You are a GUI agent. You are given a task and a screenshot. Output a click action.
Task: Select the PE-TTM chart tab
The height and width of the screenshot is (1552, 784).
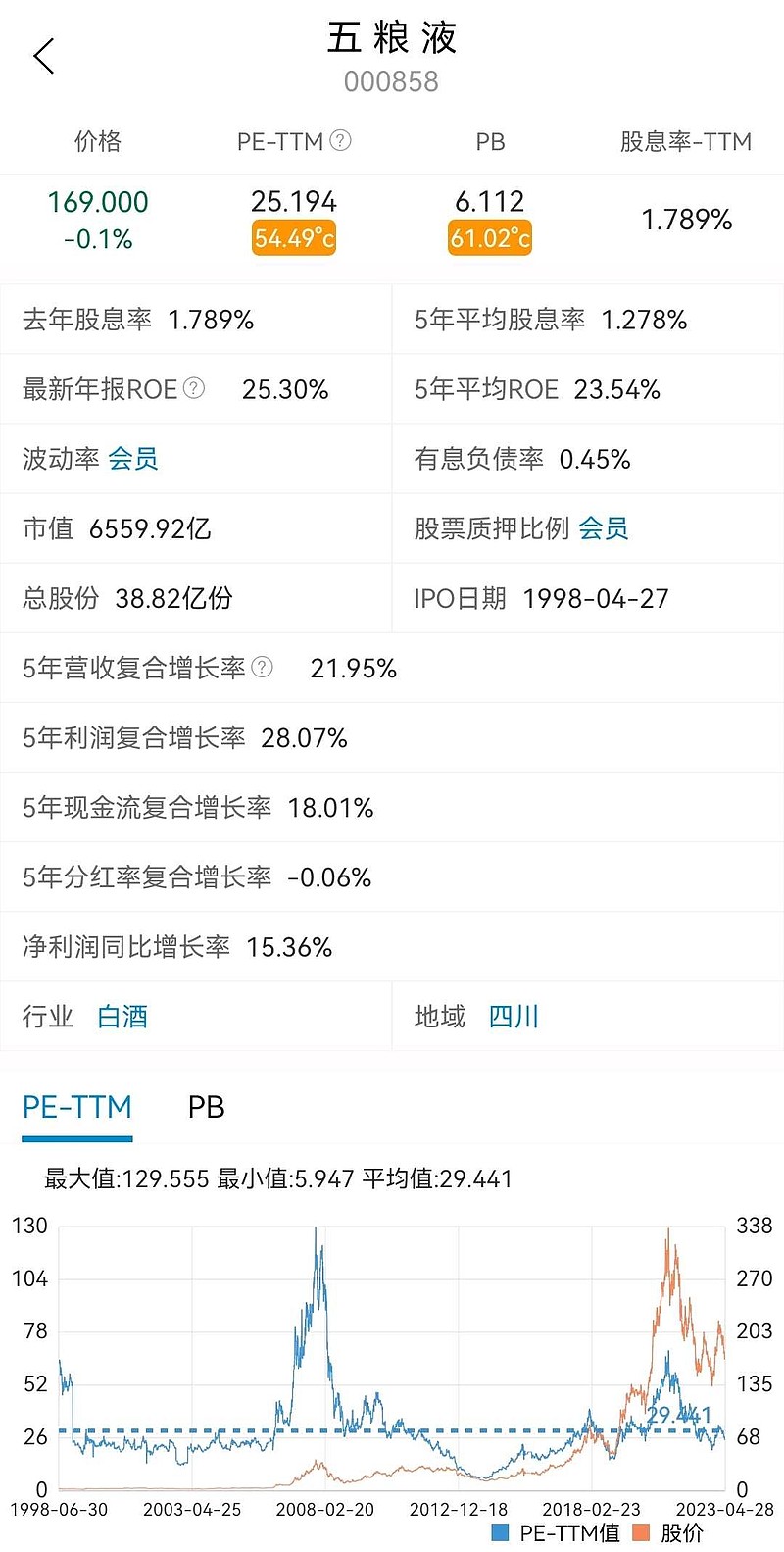77,1107
